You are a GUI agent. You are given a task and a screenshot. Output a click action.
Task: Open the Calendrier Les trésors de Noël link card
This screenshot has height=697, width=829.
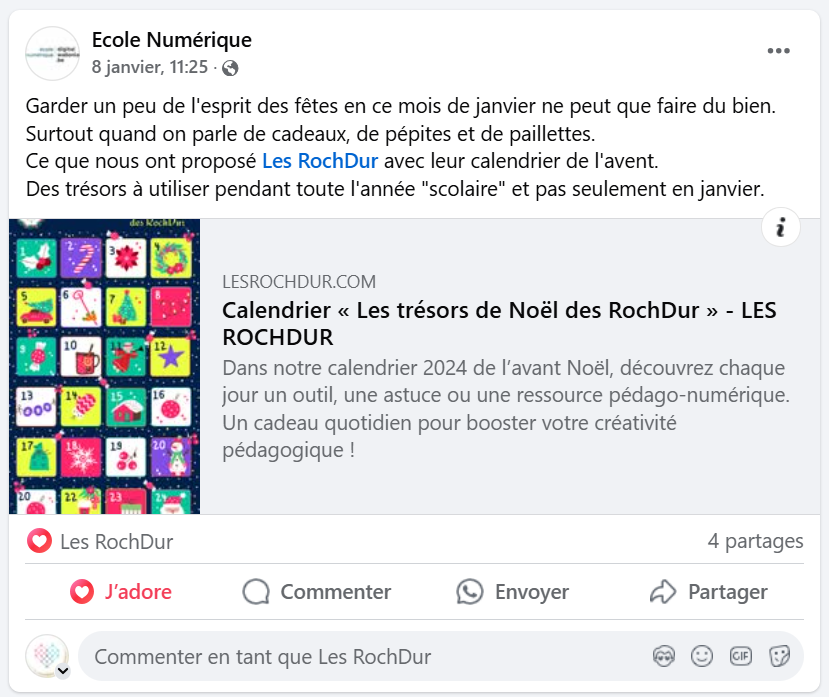[x=499, y=323]
